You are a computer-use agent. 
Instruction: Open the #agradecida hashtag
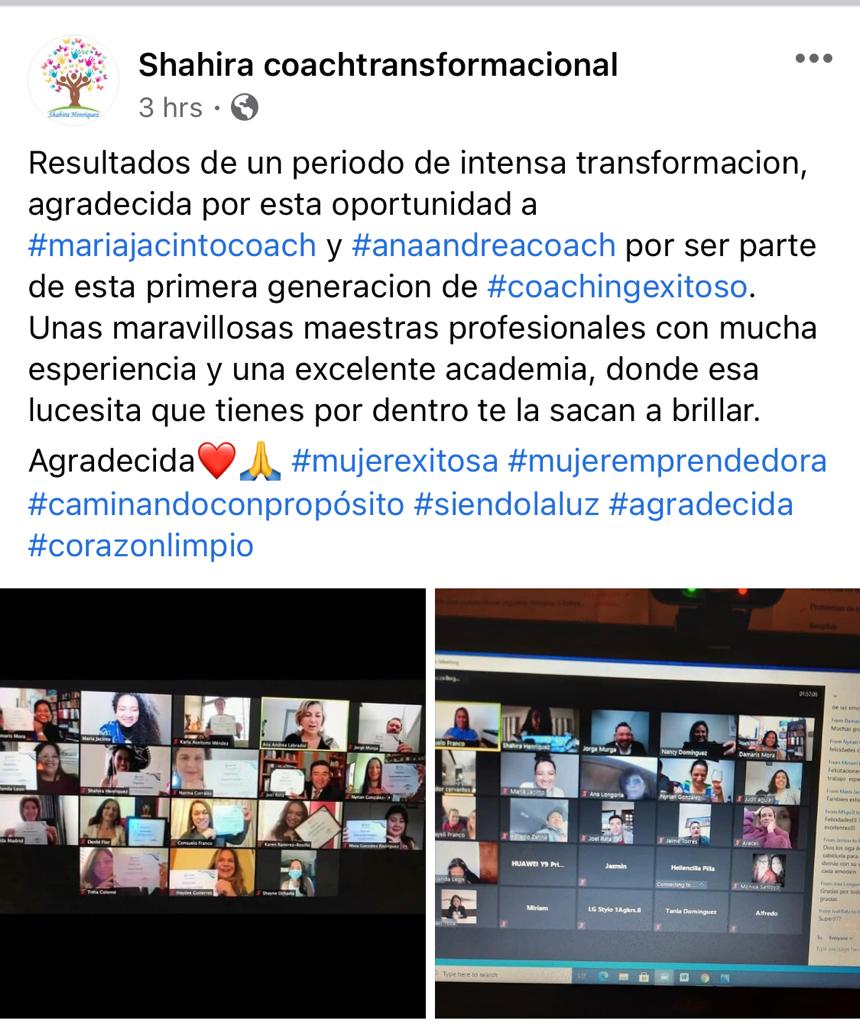click(x=700, y=504)
